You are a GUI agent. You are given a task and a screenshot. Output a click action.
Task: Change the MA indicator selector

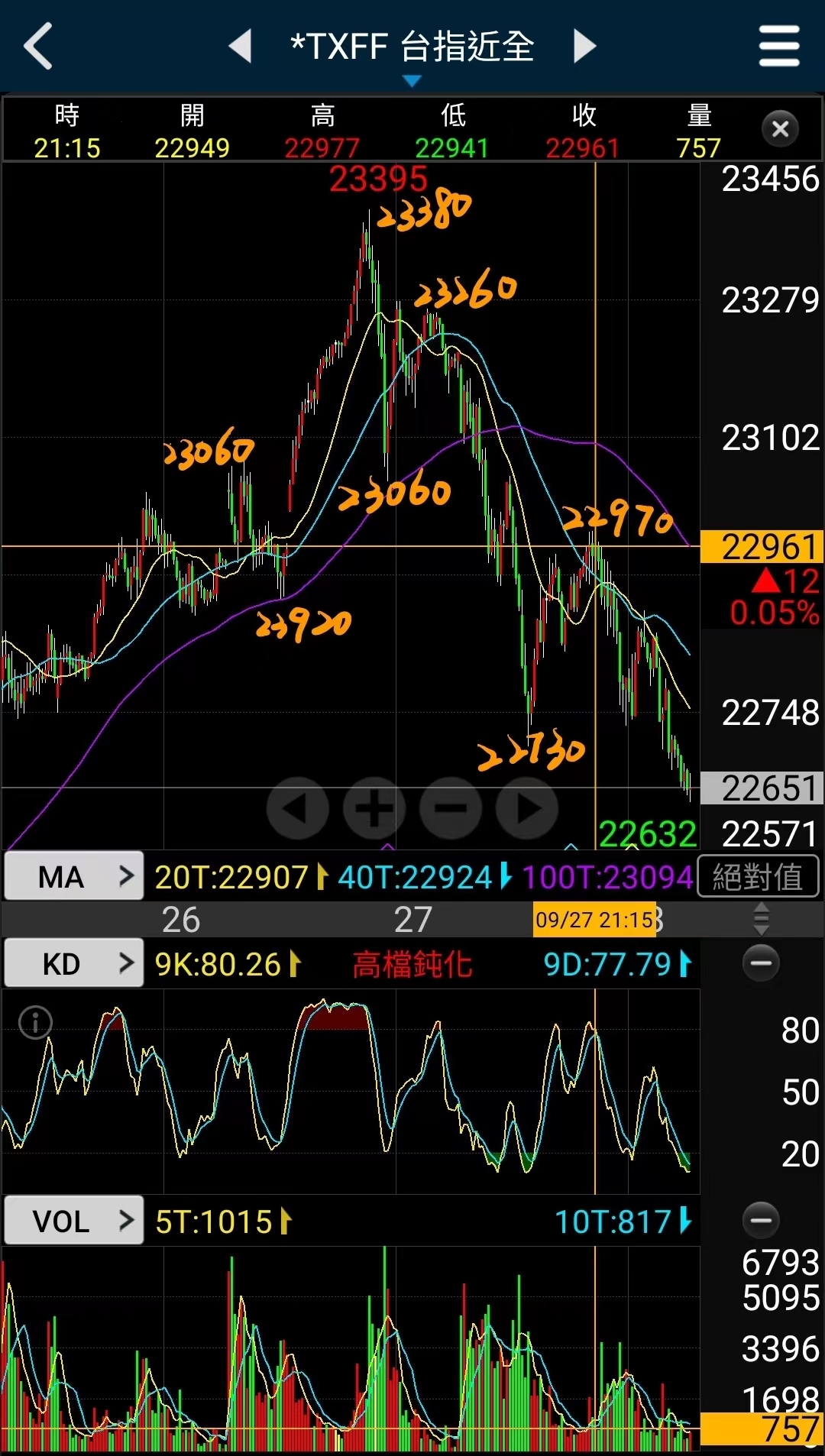pos(74,876)
